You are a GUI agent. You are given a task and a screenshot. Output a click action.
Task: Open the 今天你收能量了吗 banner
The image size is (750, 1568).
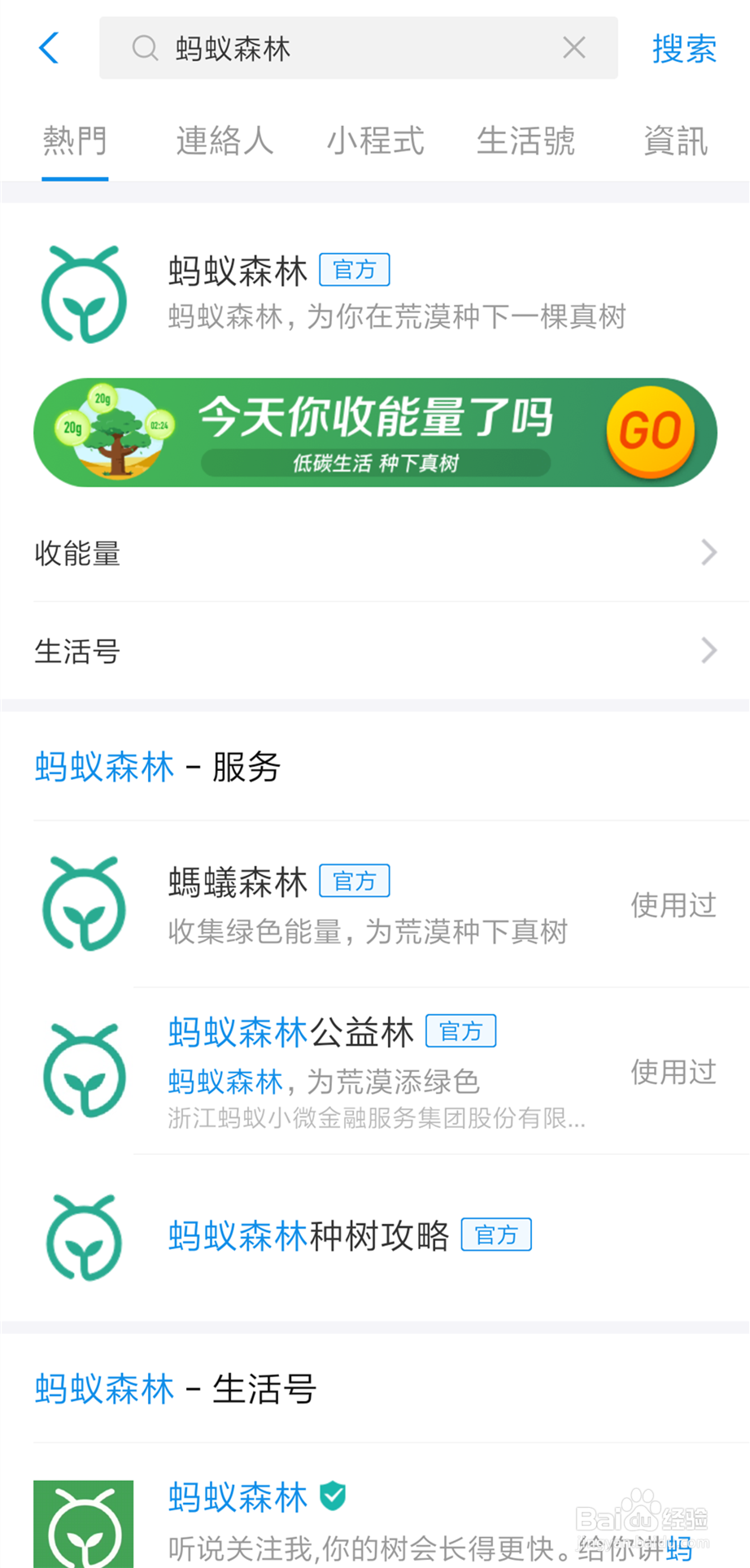point(375,432)
